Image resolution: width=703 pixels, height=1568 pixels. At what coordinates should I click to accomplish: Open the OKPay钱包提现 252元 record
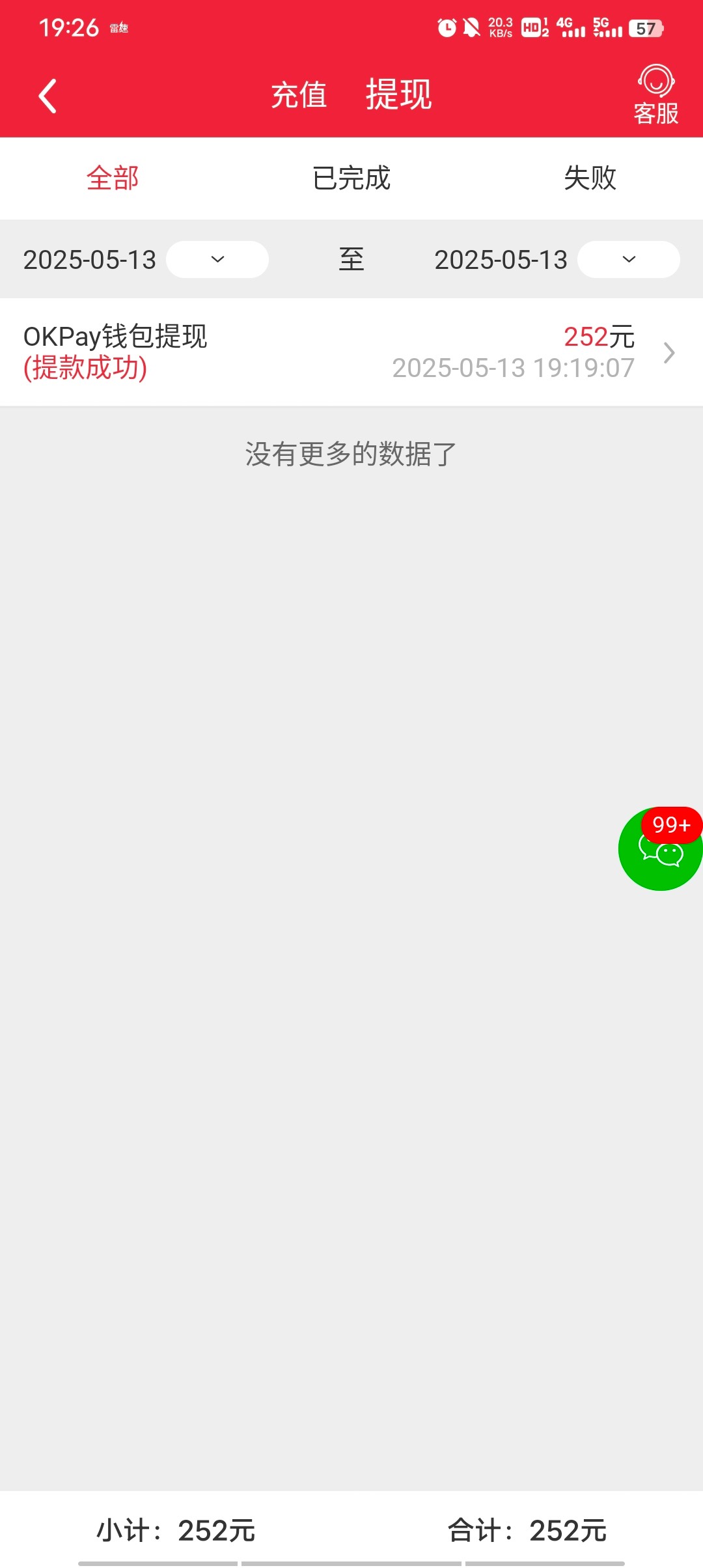(x=351, y=352)
